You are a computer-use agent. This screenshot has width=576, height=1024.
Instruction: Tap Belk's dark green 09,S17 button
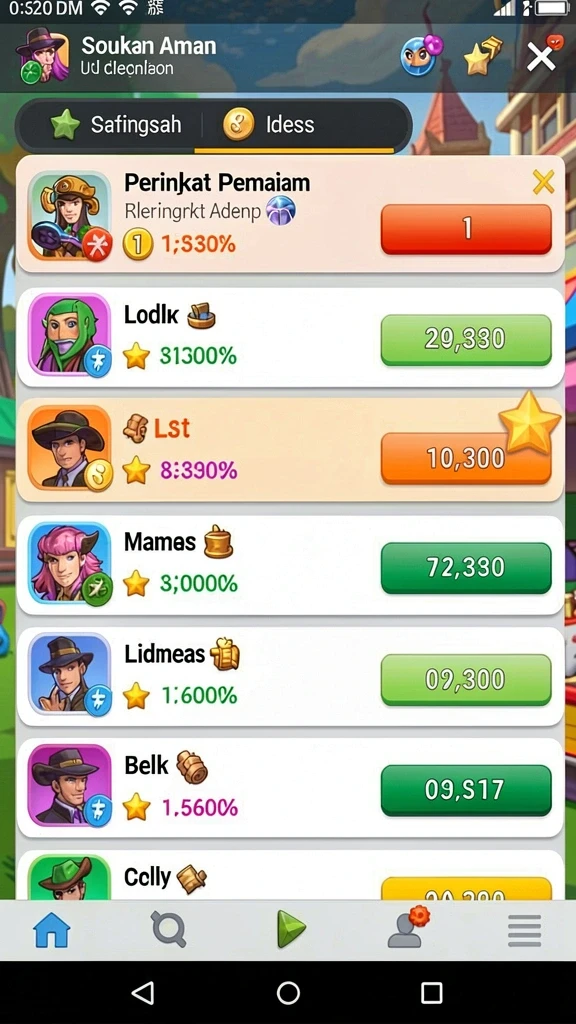click(x=466, y=790)
